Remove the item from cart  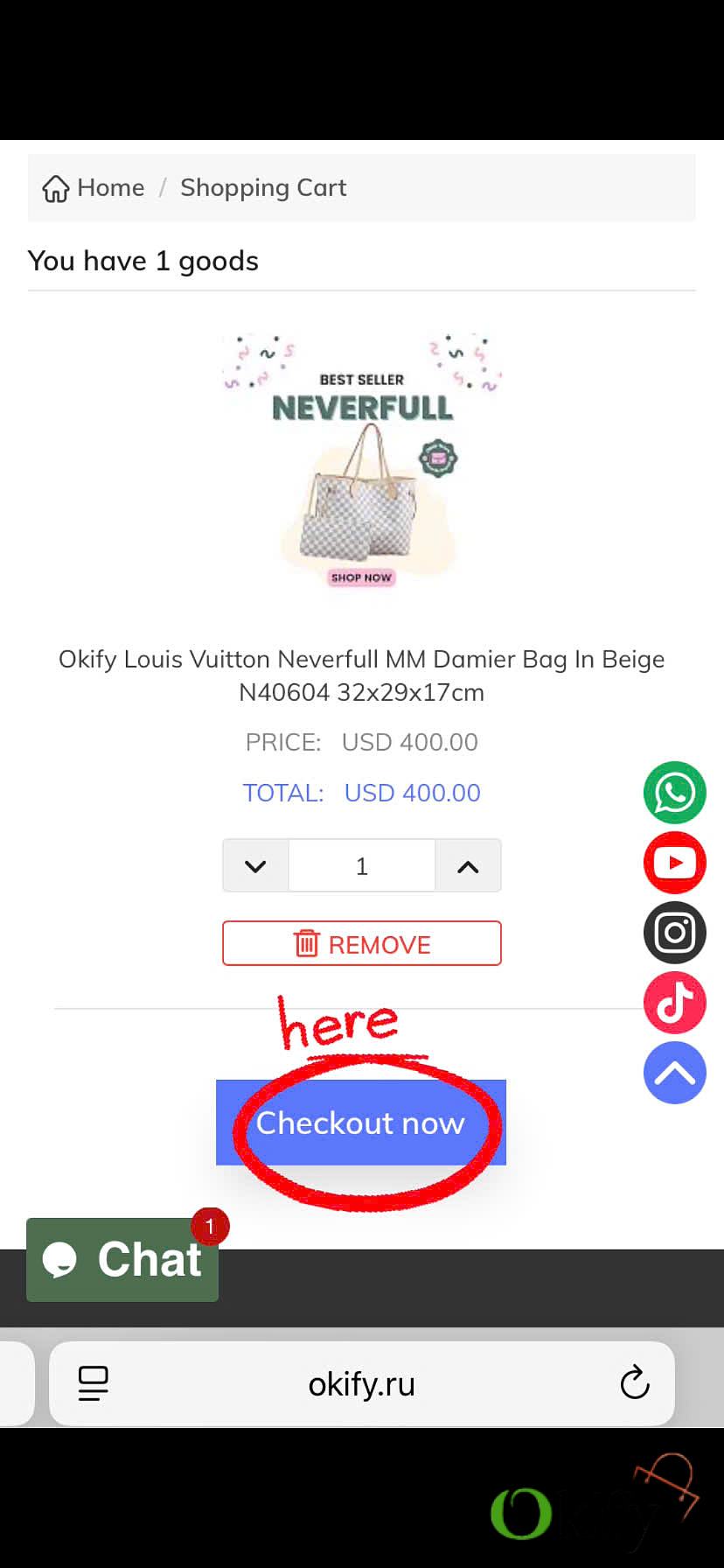(362, 944)
